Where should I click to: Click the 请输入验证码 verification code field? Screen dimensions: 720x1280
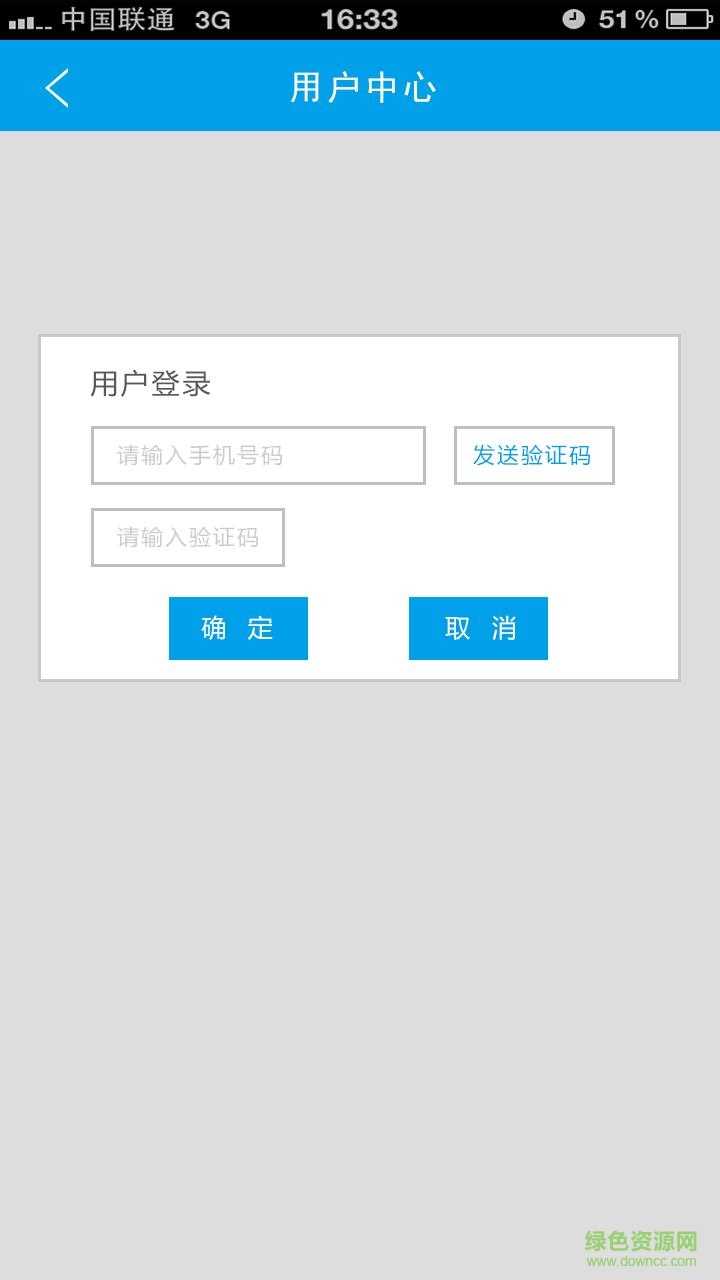point(188,537)
